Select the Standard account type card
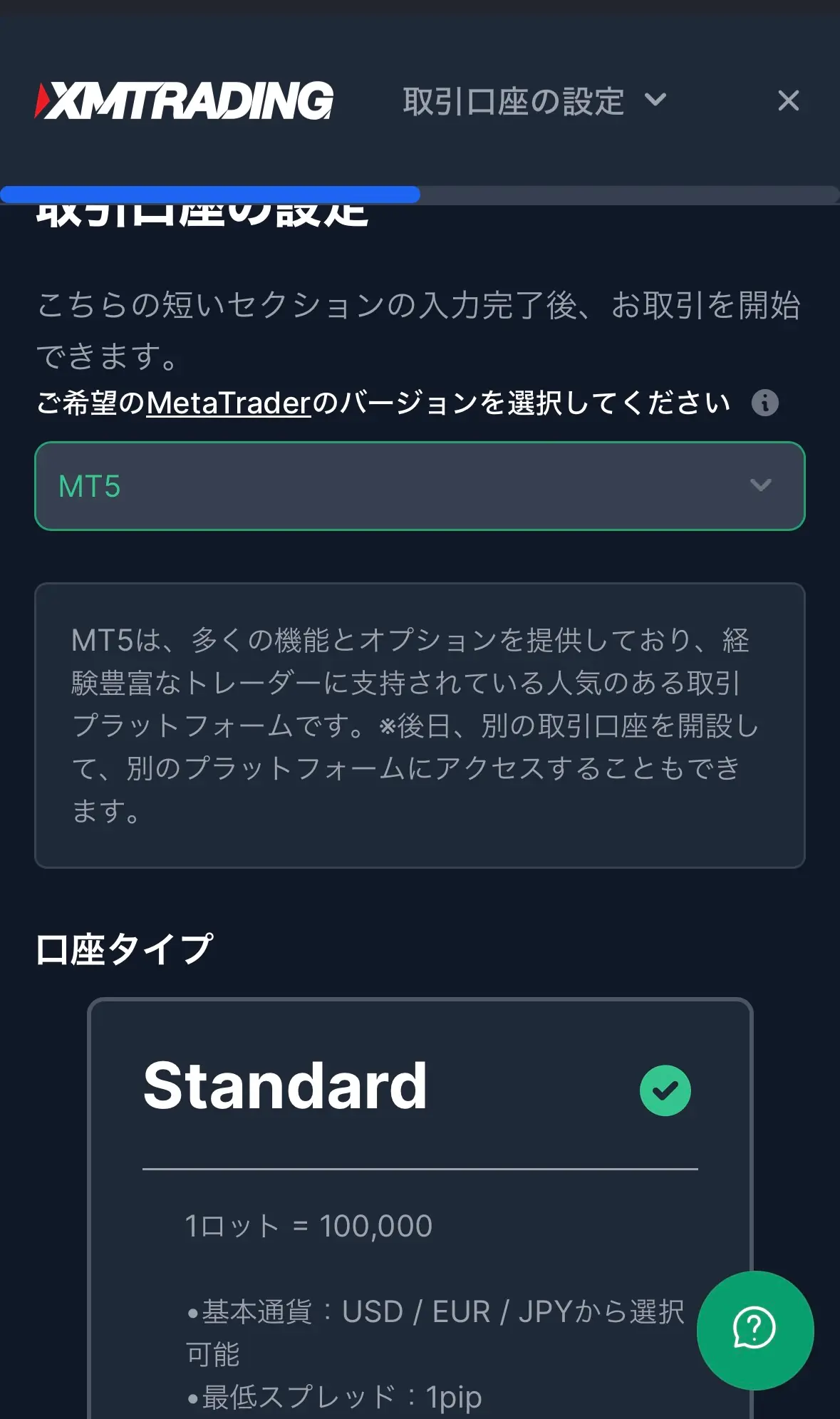Viewport: 840px width, 1419px height. click(x=419, y=1140)
